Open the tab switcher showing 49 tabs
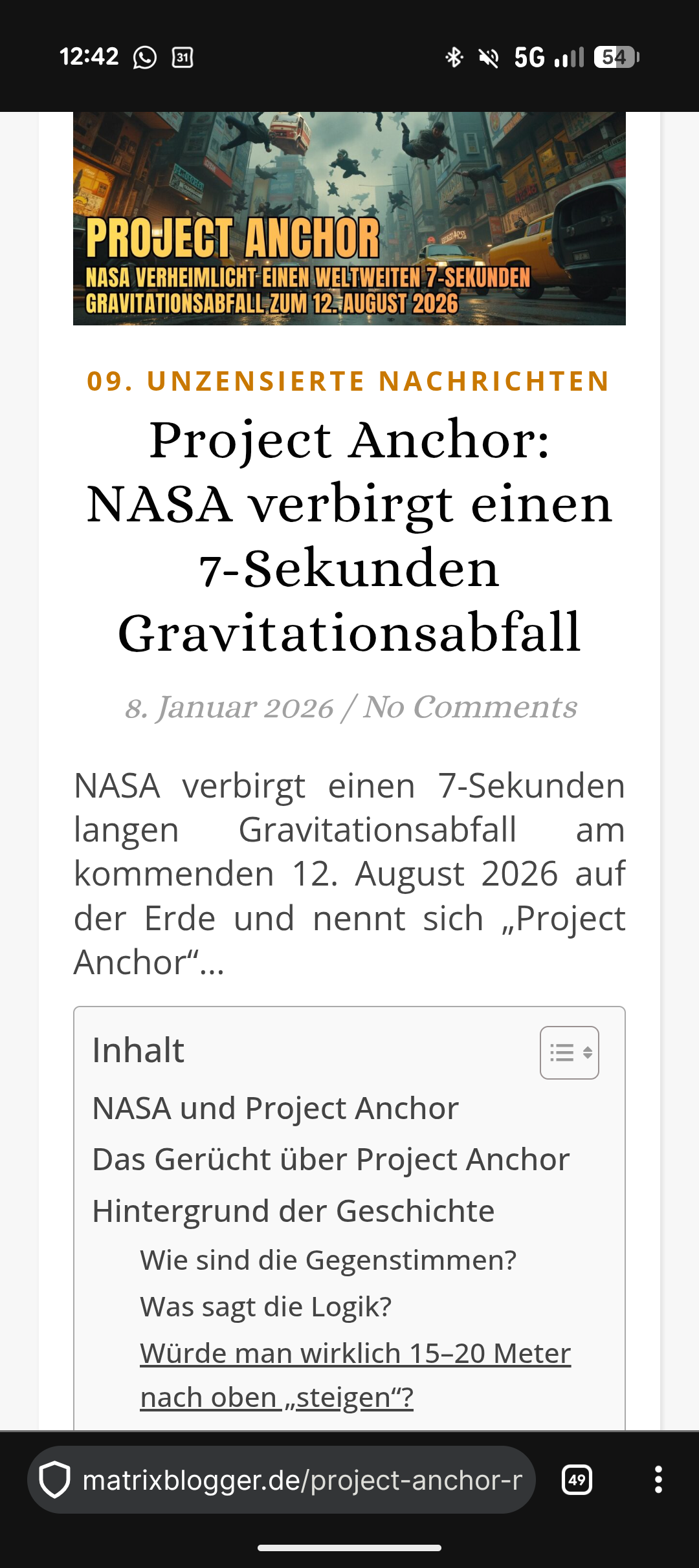 coord(577,1480)
